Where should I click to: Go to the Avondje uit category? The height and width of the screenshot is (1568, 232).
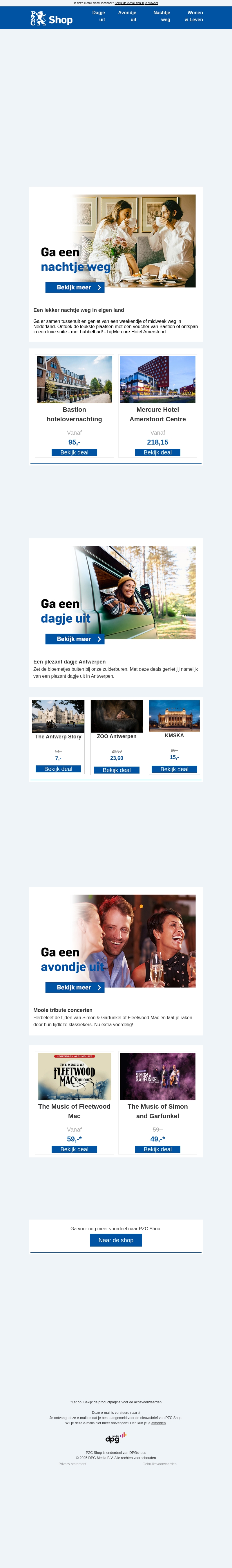pos(128,16)
